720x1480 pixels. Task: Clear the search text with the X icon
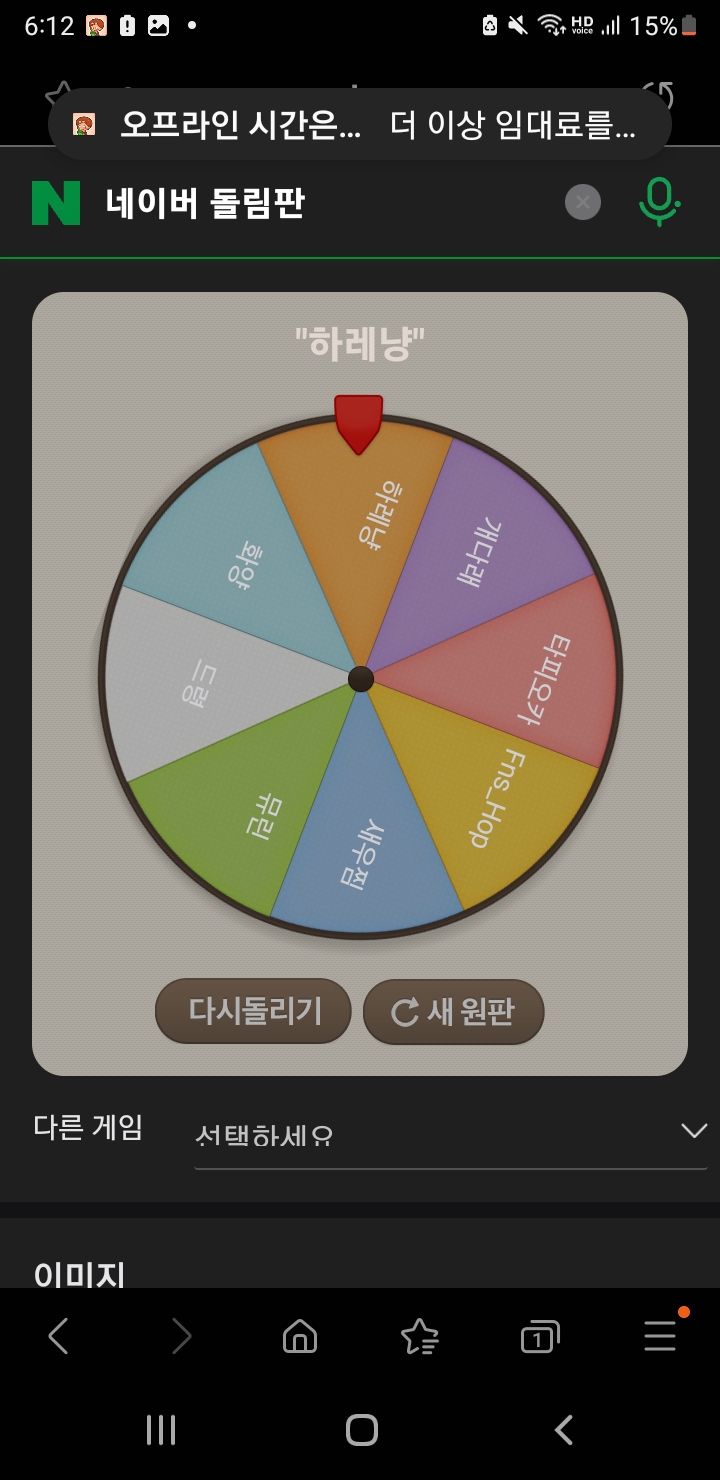(x=583, y=203)
